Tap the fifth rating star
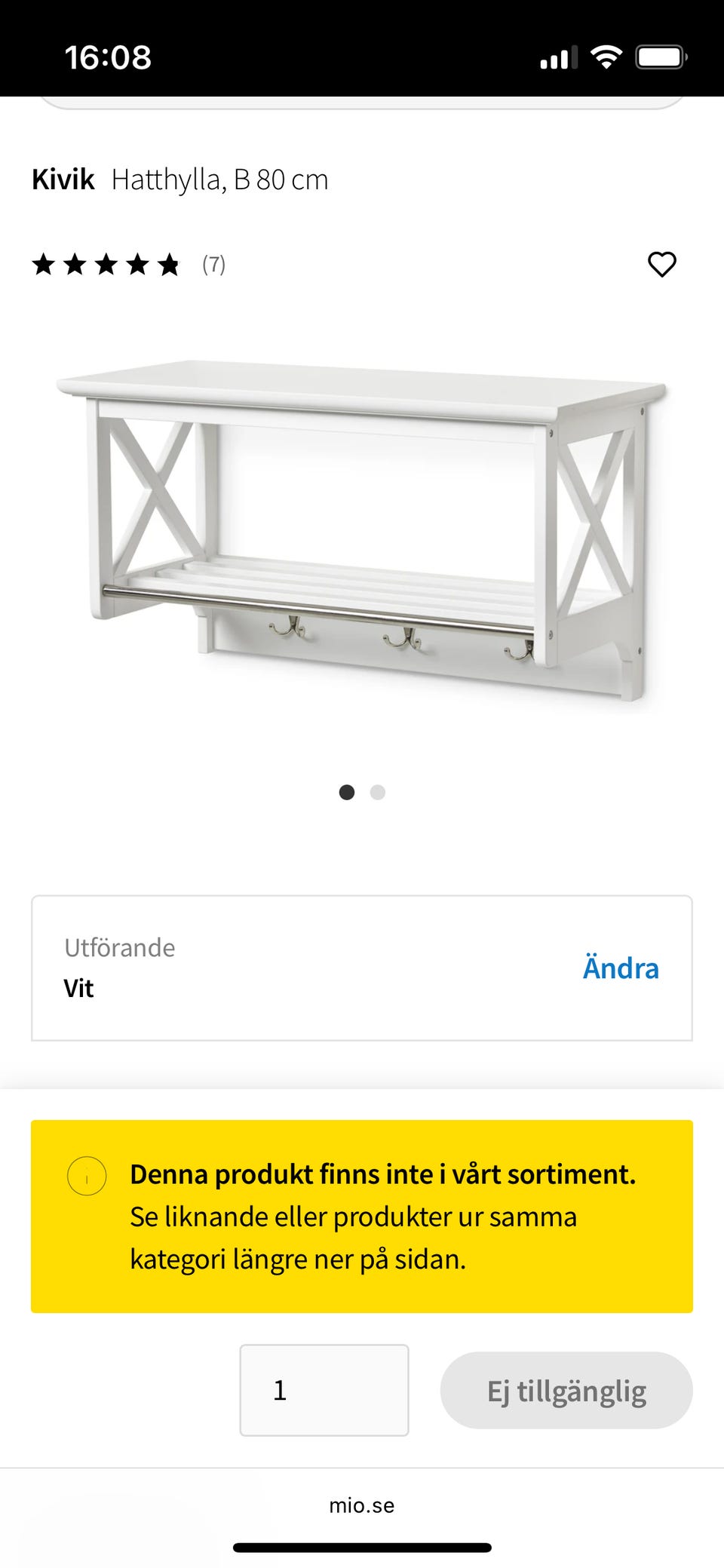724x1568 pixels. click(x=169, y=264)
